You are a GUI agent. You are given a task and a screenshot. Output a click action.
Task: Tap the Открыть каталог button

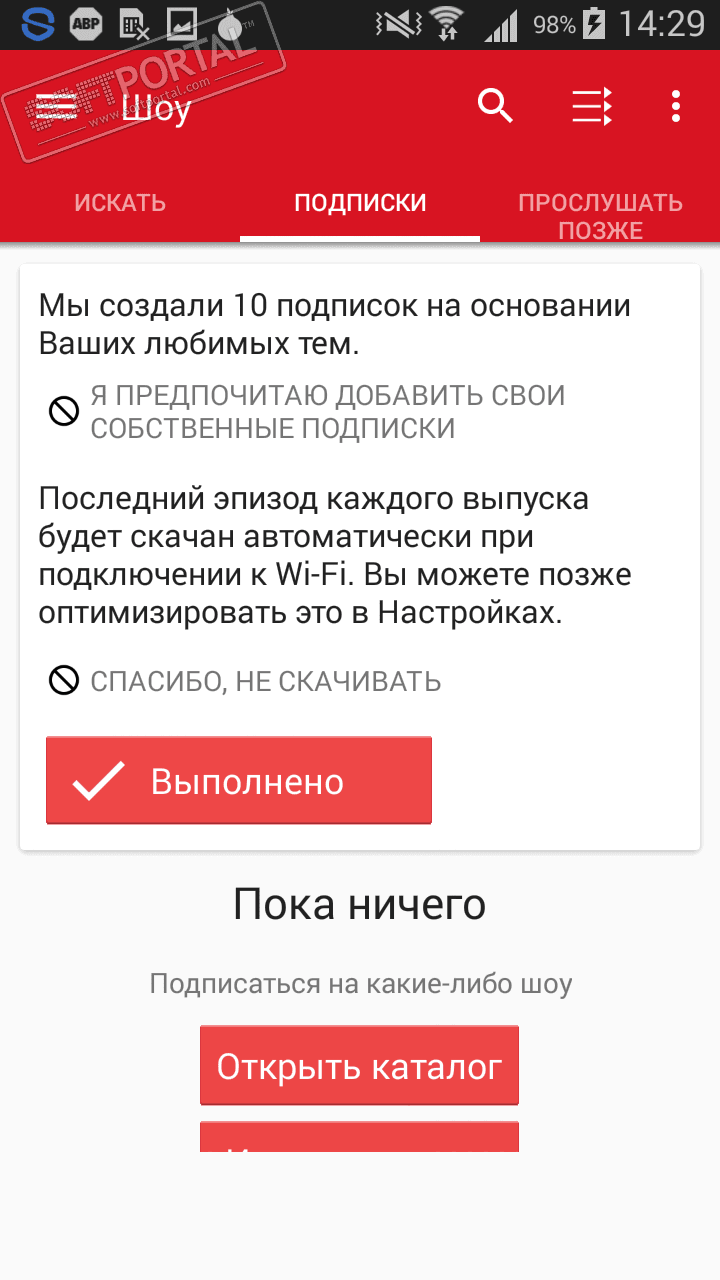359,1066
